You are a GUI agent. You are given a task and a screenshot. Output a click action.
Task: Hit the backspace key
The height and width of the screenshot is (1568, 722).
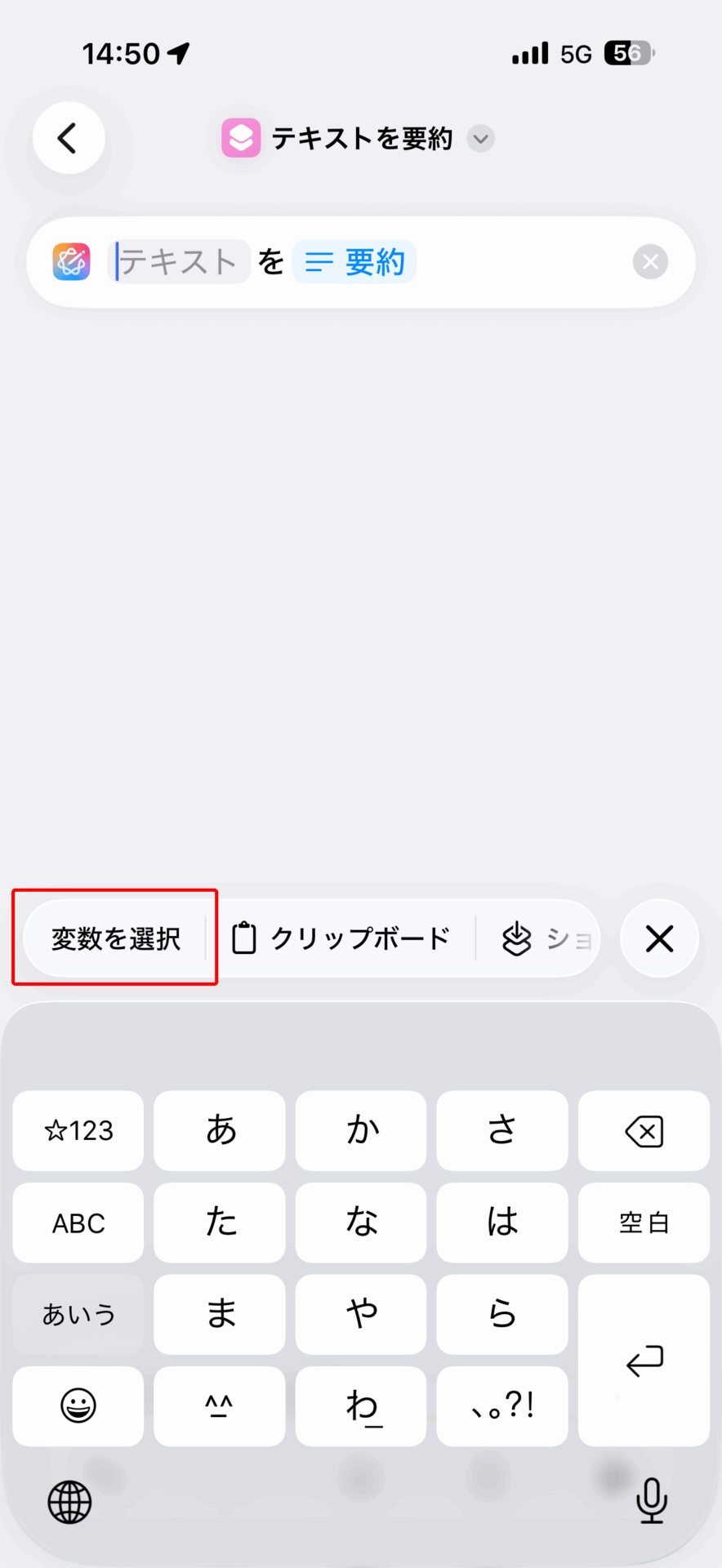(644, 1131)
